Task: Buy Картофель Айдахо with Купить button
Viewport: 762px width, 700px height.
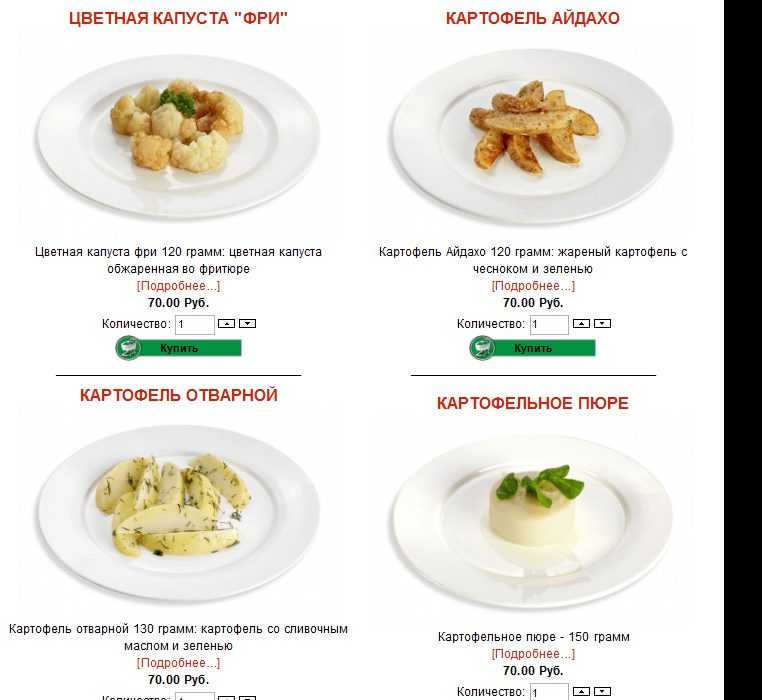Action: tap(533, 348)
